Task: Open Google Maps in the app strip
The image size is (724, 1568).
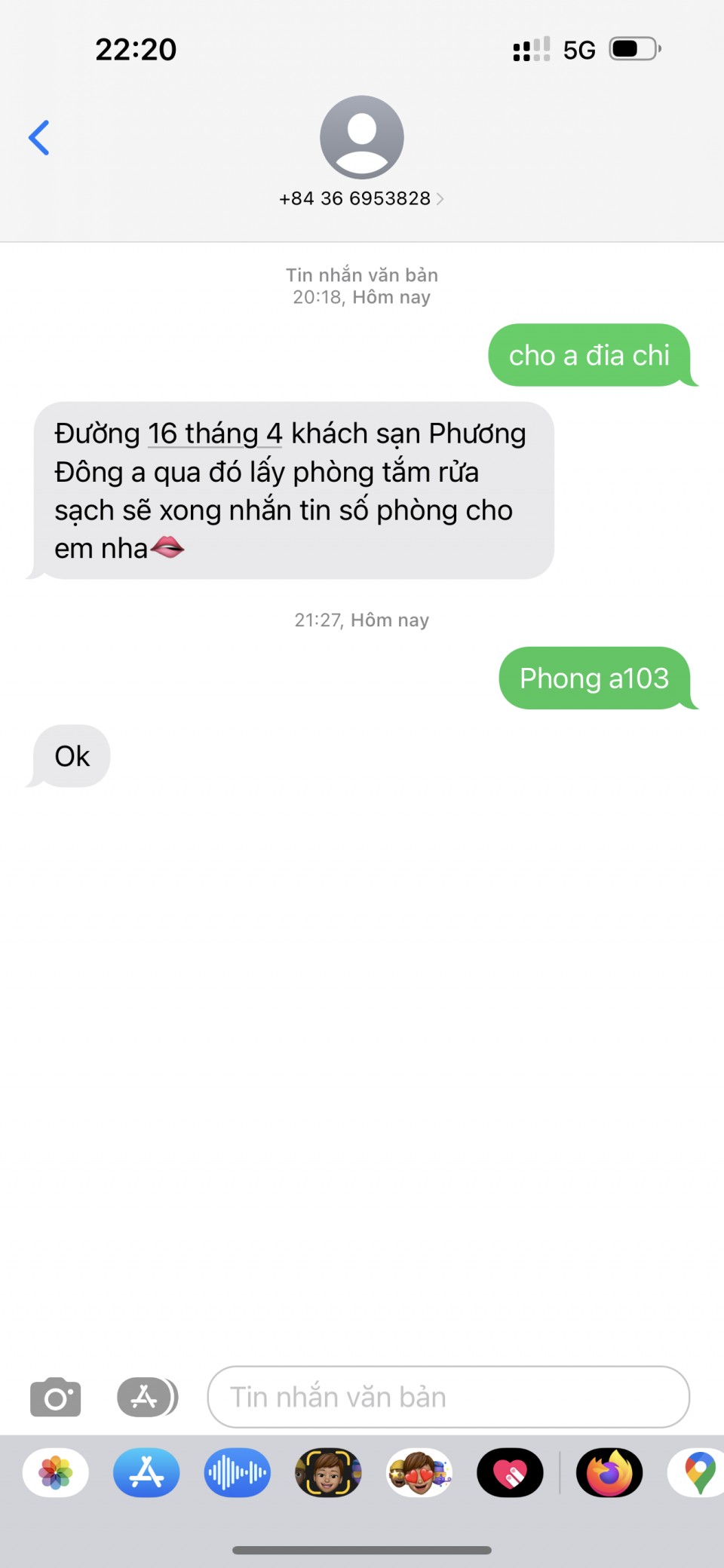Action: 698,1472
